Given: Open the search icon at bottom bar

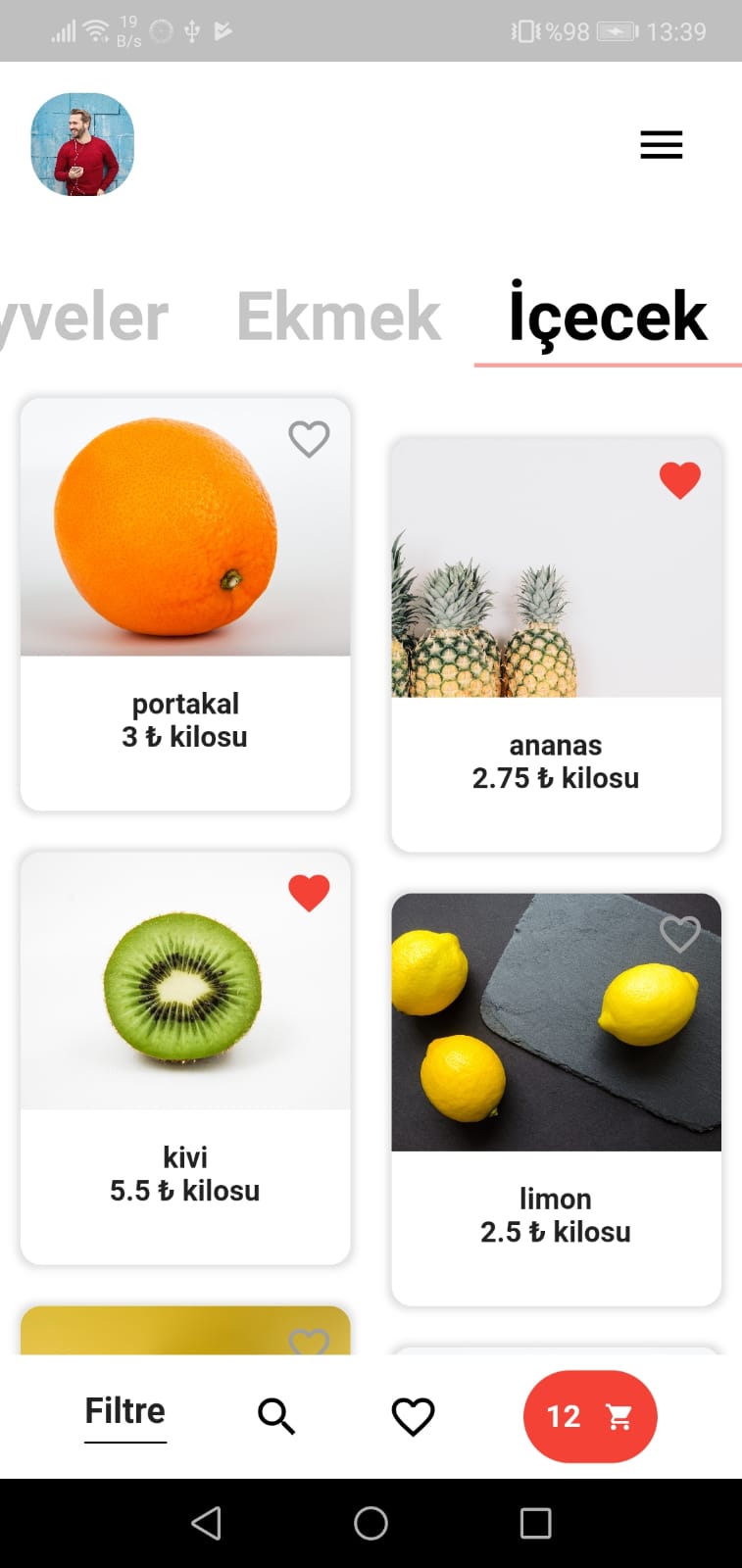Looking at the screenshot, I should (x=276, y=1415).
